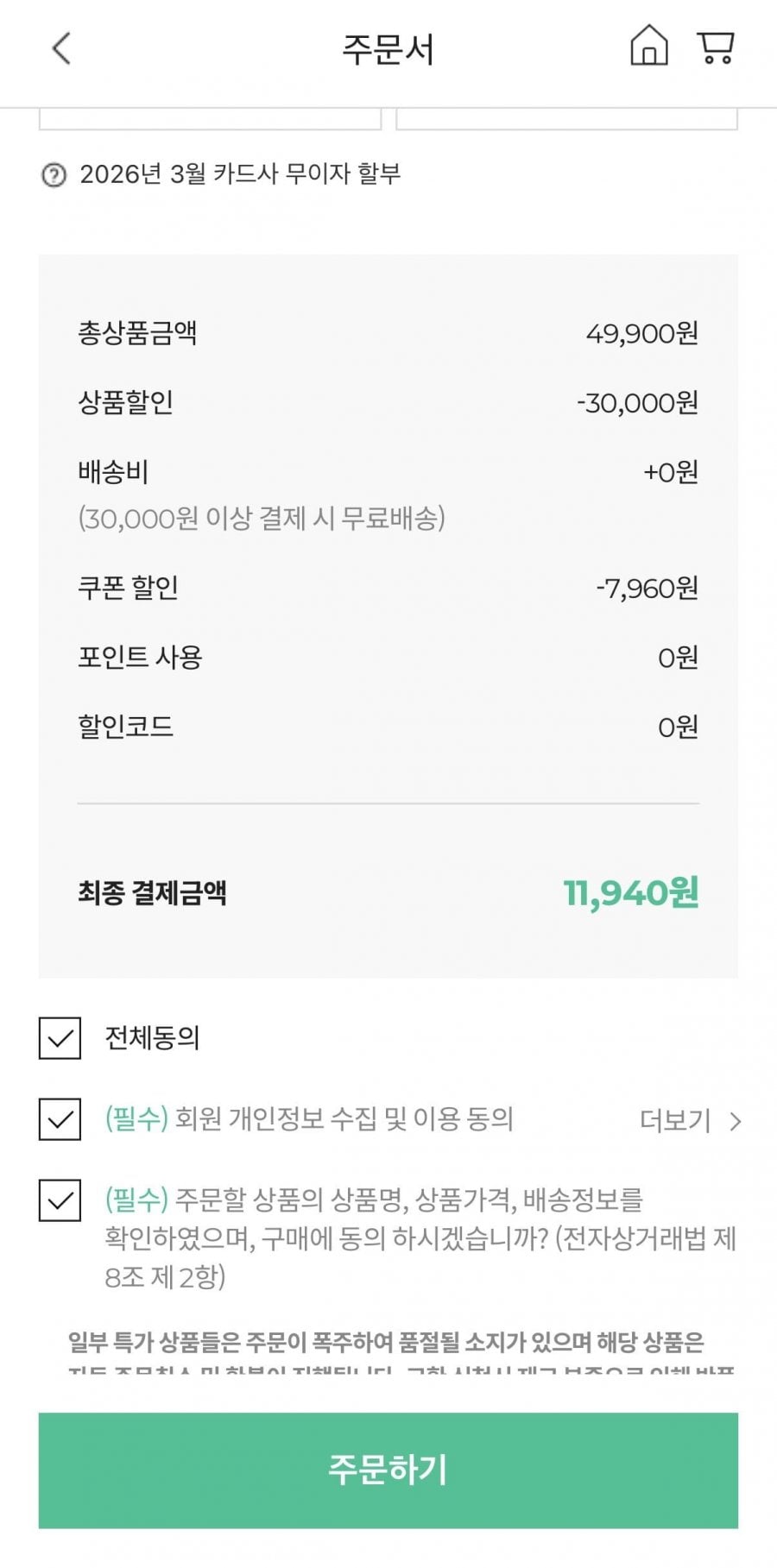Screen dimensions: 777x1568
Task: Expand 더보기 for 개인정보 수집 details
Action: pyautogui.click(x=690, y=1121)
